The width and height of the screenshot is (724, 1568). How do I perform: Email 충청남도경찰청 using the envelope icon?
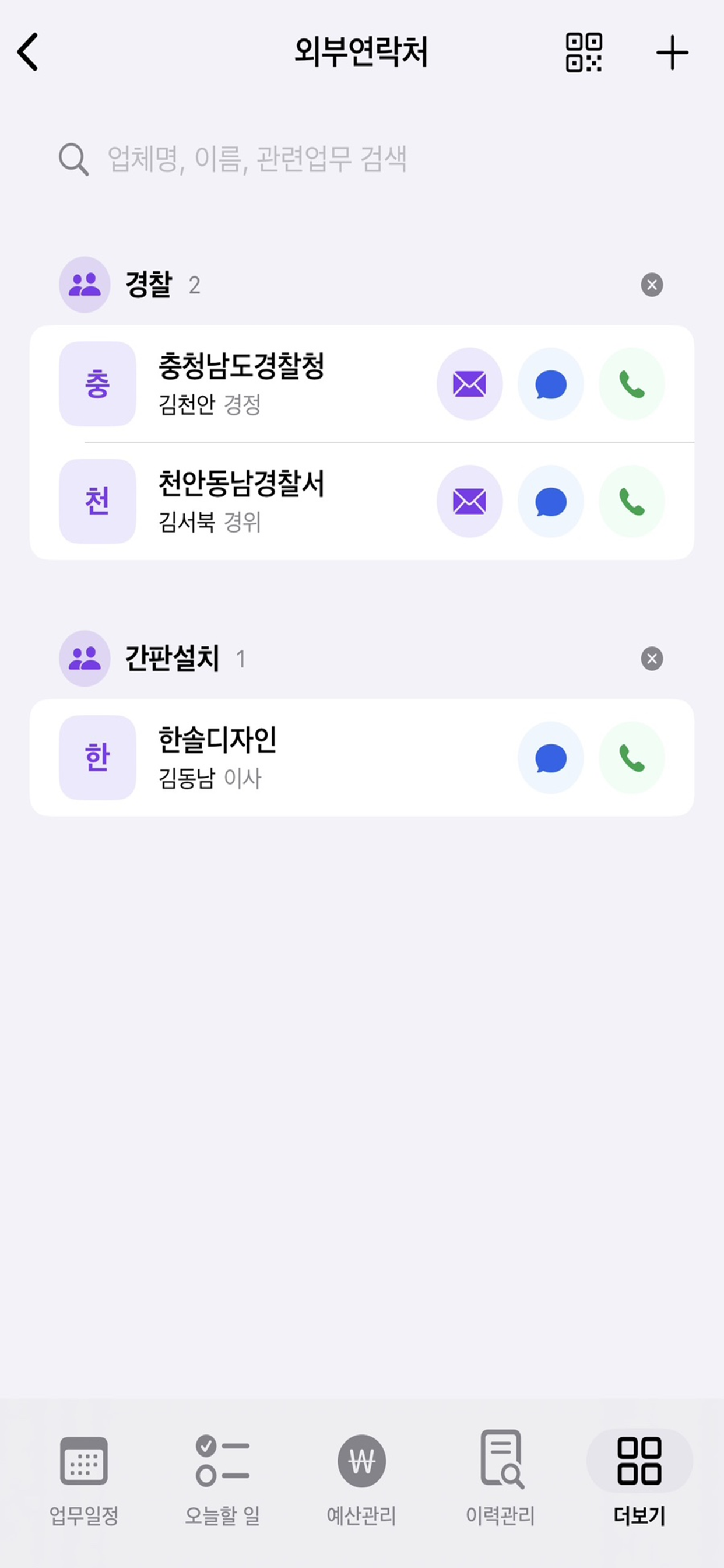[x=469, y=383]
